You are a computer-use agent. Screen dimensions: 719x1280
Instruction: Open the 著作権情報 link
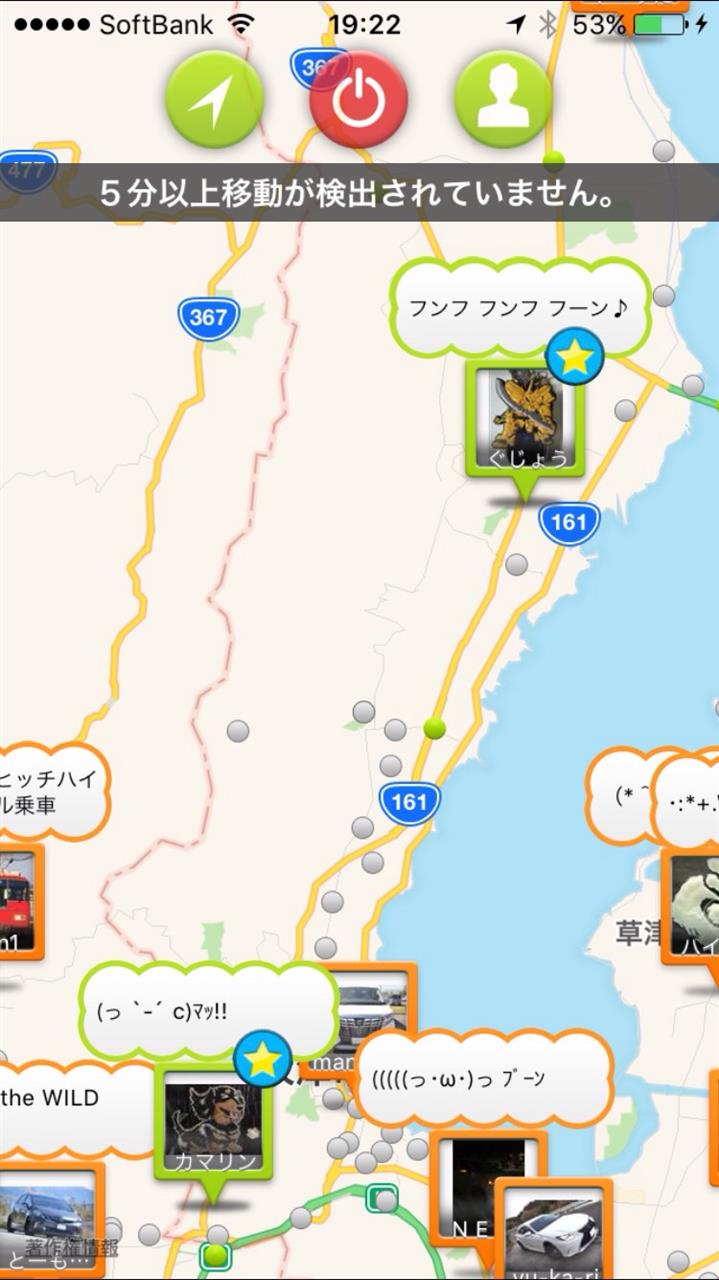[x=72, y=1248]
